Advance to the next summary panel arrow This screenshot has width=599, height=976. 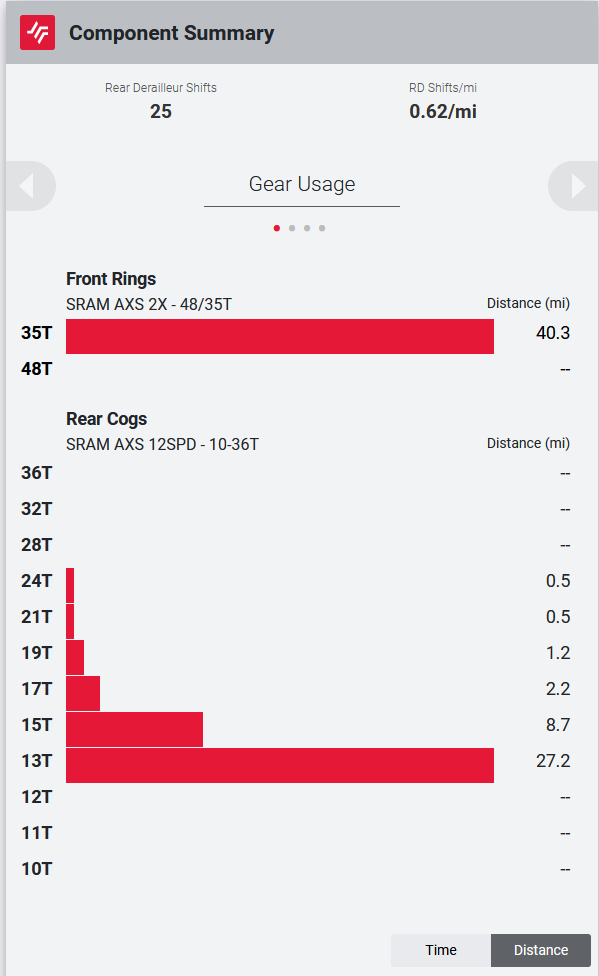pos(574,186)
